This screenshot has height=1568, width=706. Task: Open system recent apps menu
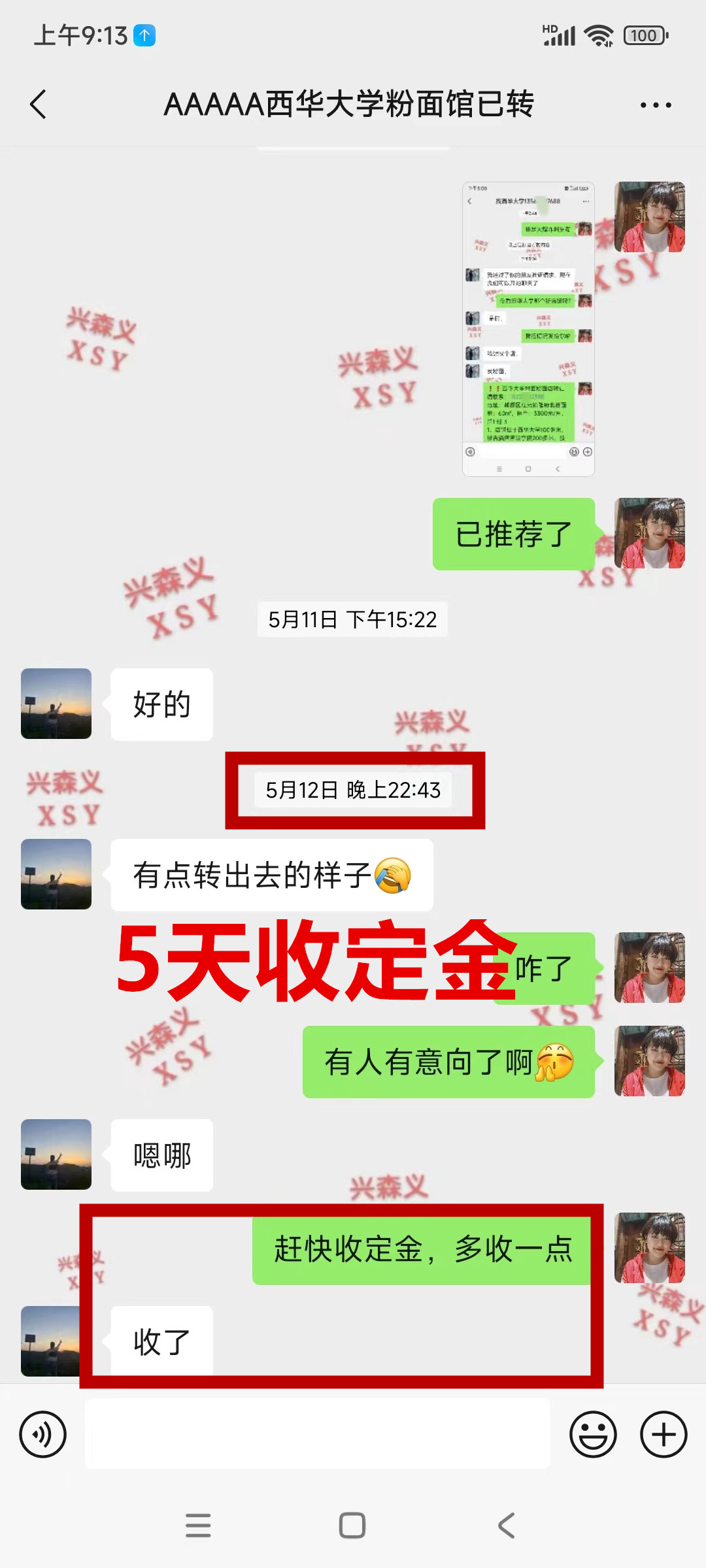[x=198, y=1526]
